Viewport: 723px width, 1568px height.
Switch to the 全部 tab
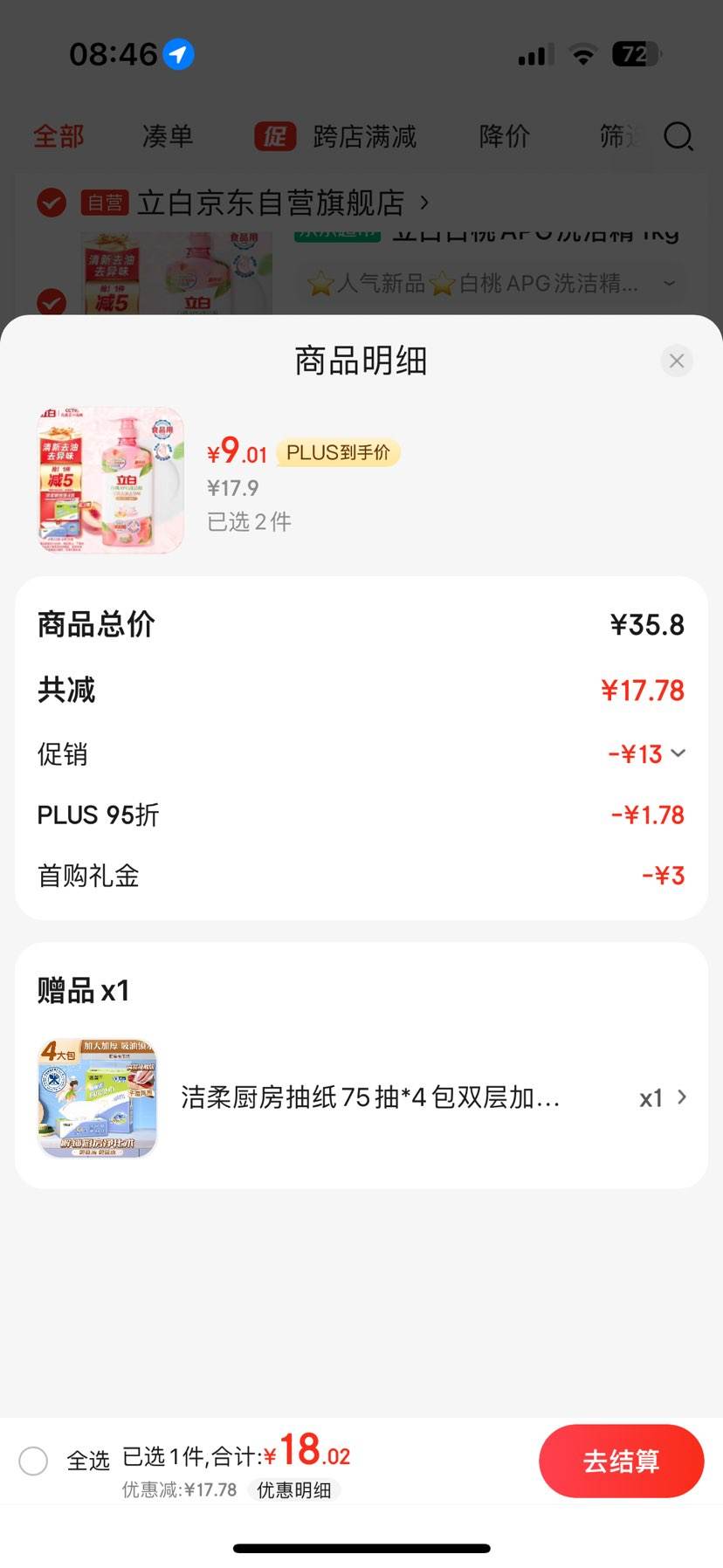point(58,137)
